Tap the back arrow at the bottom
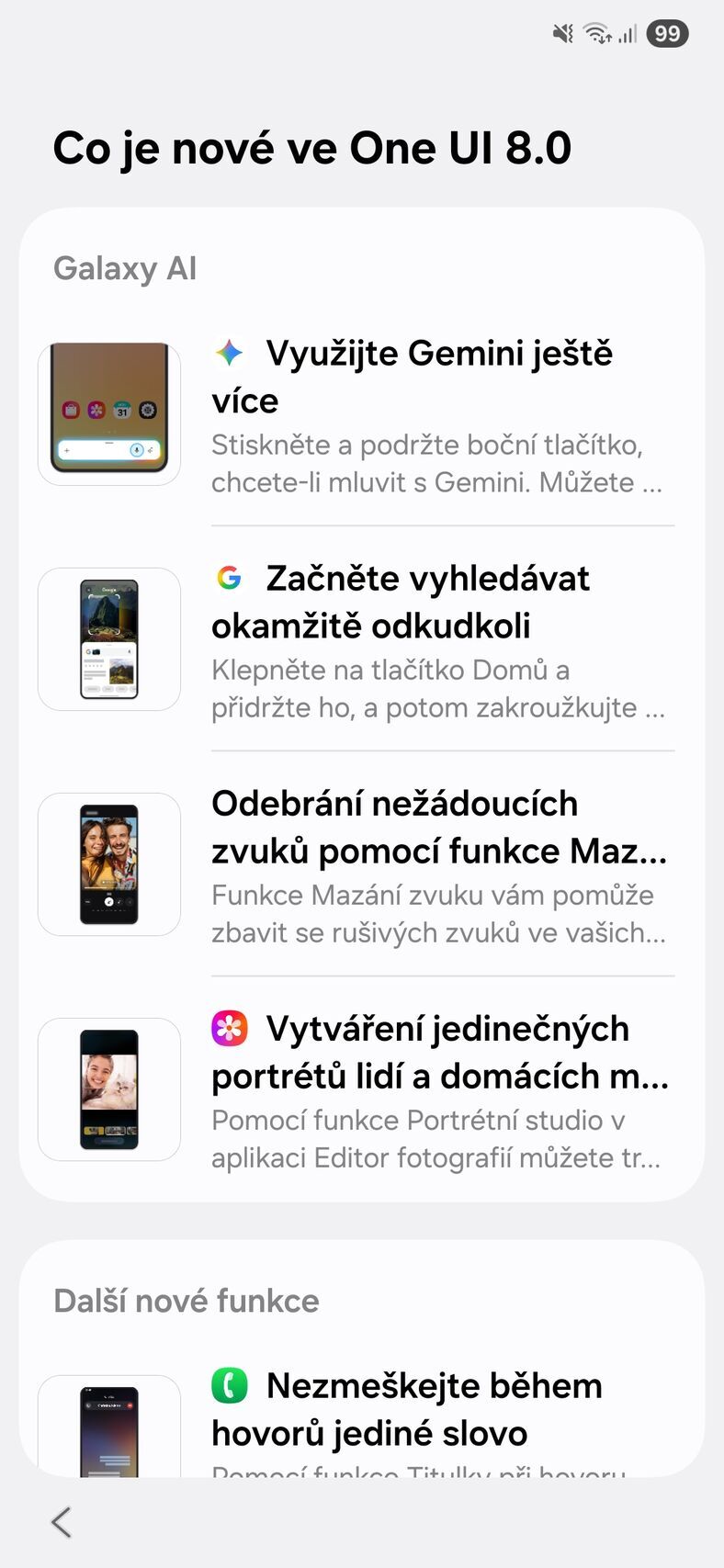Image resolution: width=724 pixels, height=1568 pixels. (x=61, y=1522)
